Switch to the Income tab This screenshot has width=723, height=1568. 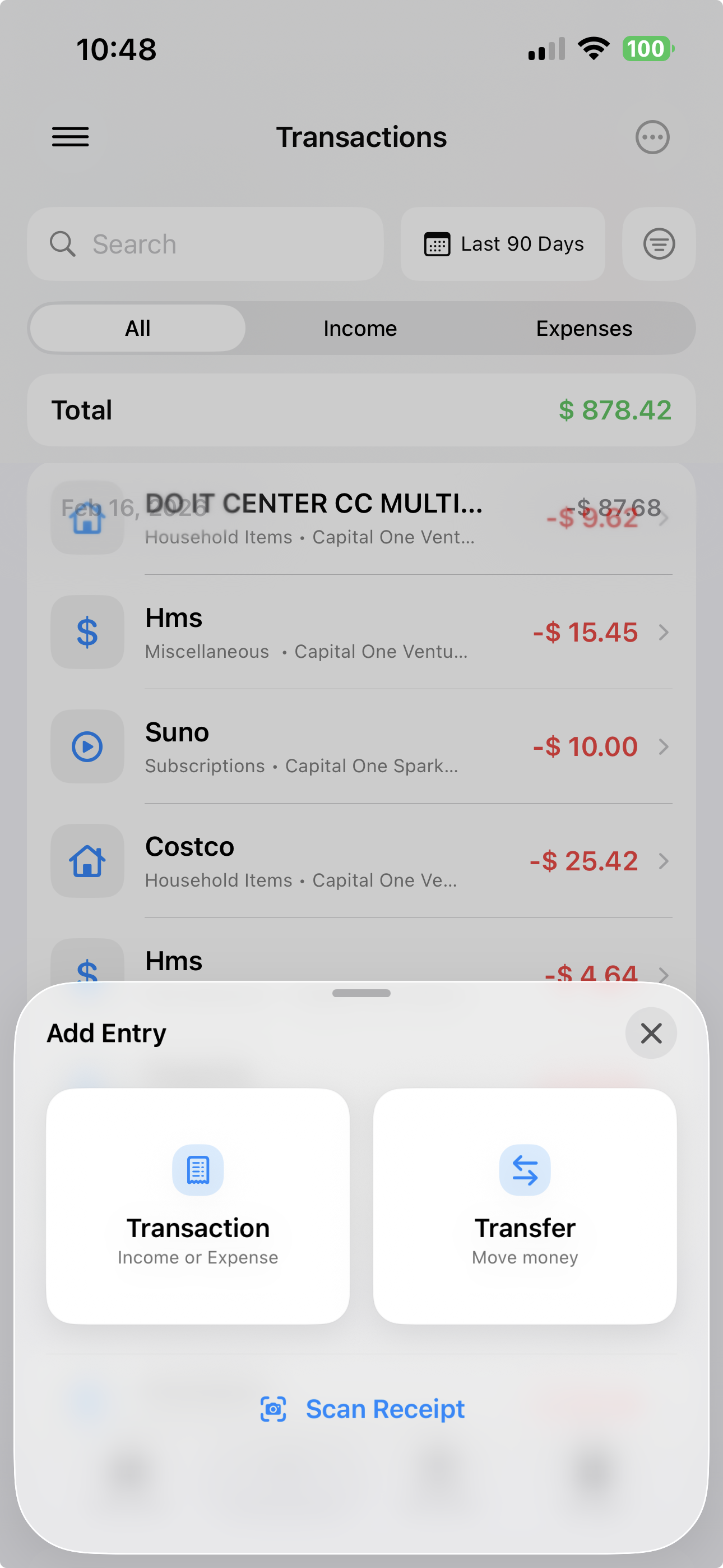pyautogui.click(x=360, y=328)
